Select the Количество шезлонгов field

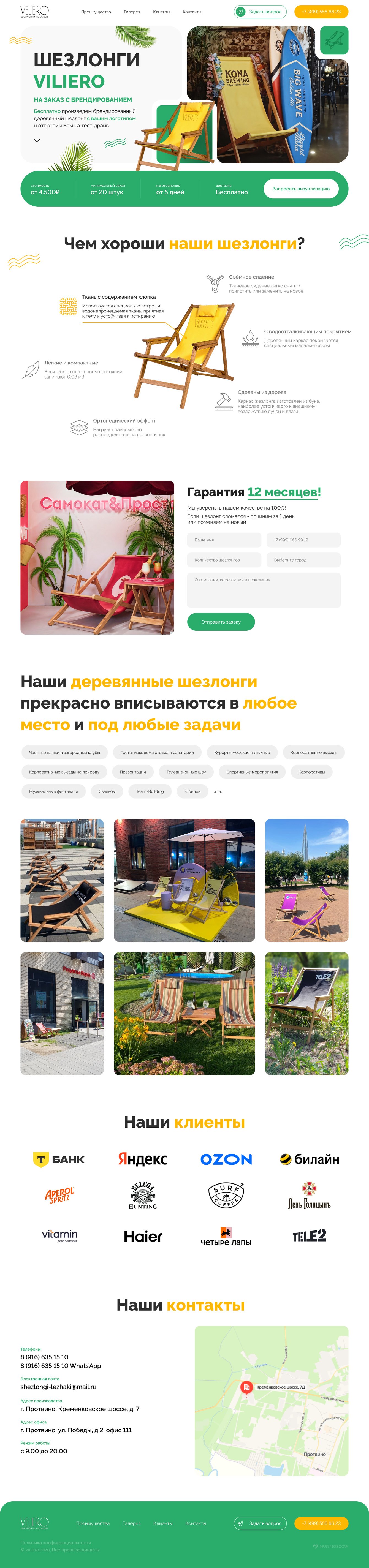click(224, 560)
